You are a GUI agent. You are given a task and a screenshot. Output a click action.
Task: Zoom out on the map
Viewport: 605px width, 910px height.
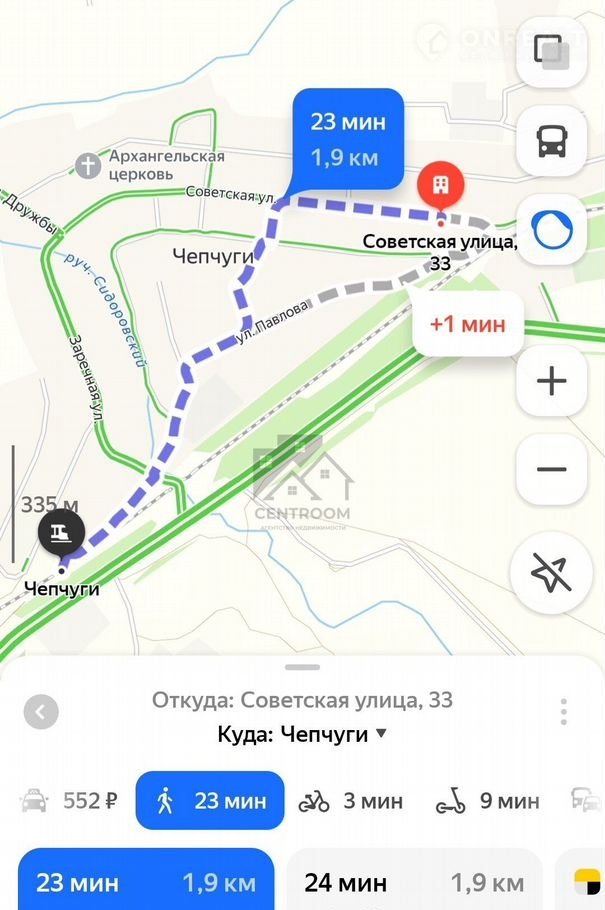click(x=551, y=469)
